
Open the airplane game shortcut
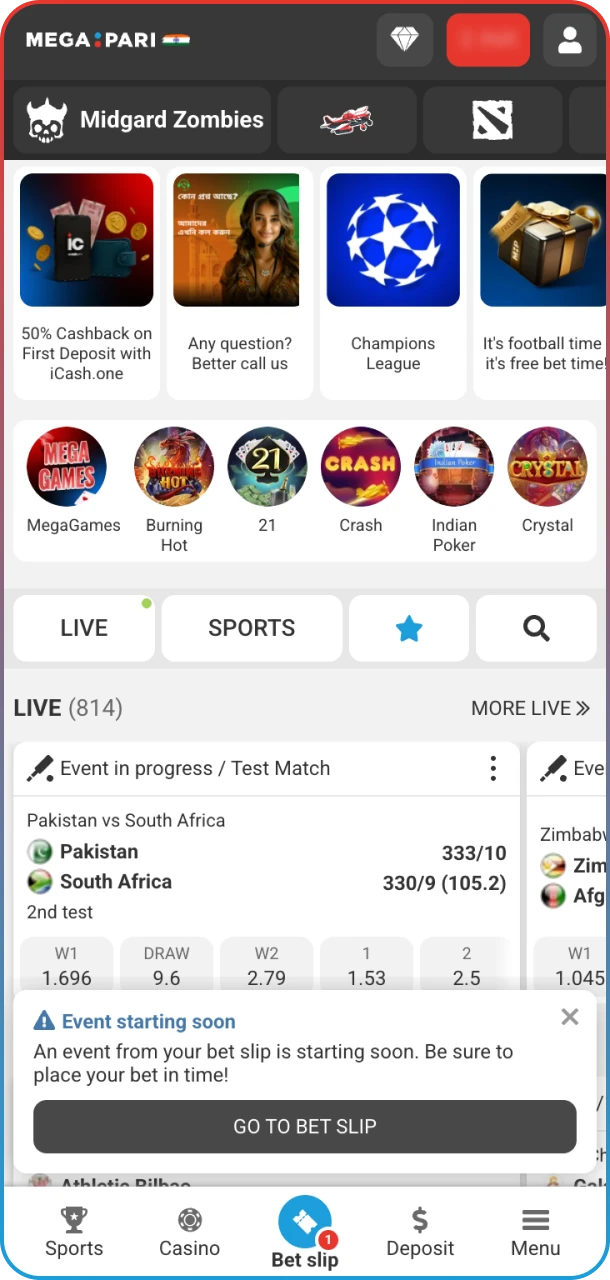346,120
